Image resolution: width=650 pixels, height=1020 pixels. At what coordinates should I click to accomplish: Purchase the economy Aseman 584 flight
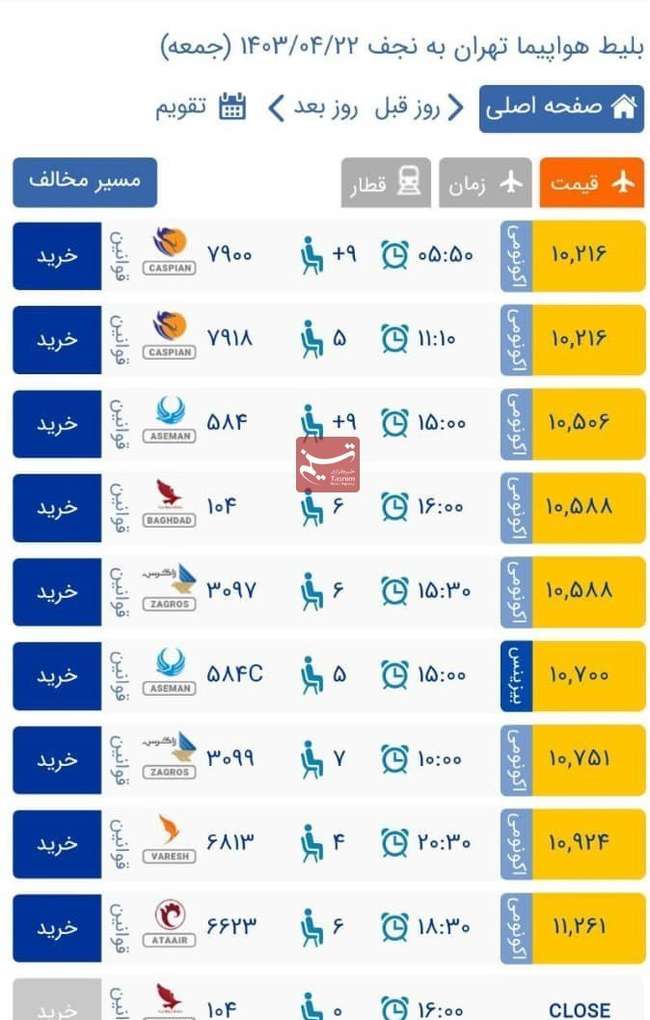pos(57,424)
